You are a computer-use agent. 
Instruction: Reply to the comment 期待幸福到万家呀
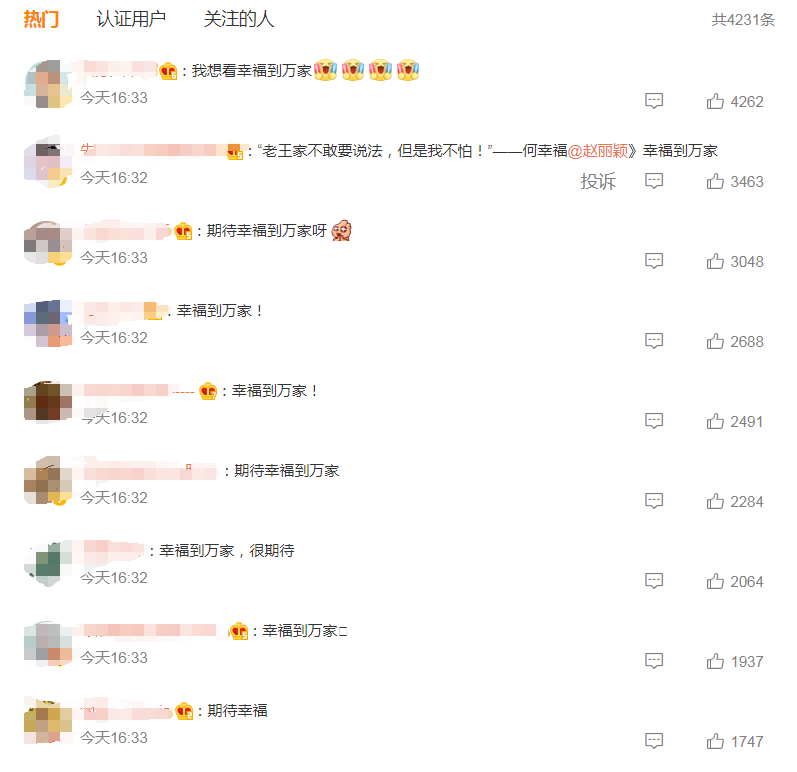coord(654,261)
